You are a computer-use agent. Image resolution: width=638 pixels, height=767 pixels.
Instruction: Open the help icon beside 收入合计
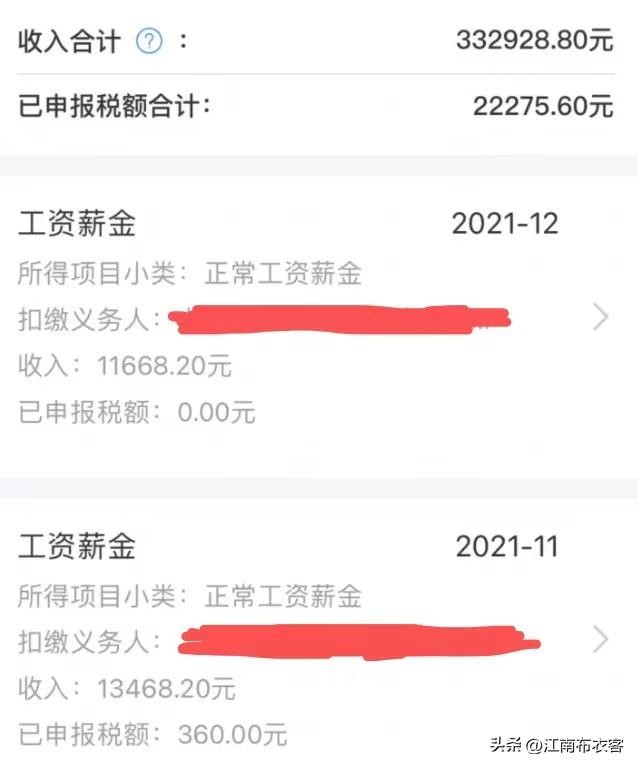tap(149, 41)
